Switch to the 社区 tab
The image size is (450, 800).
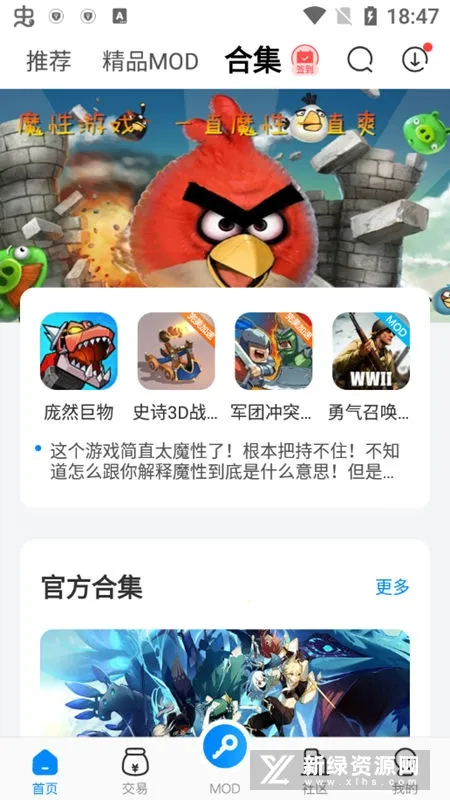(x=315, y=771)
